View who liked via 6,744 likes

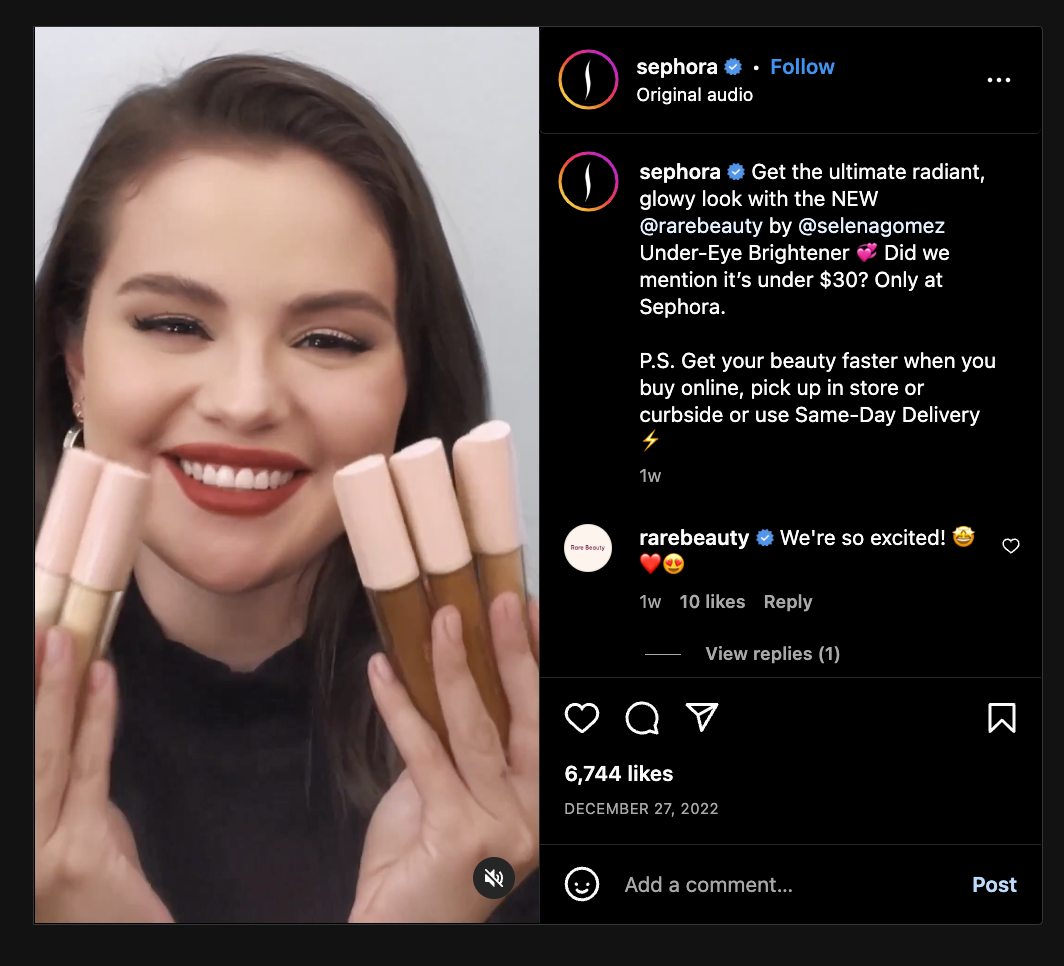point(619,774)
